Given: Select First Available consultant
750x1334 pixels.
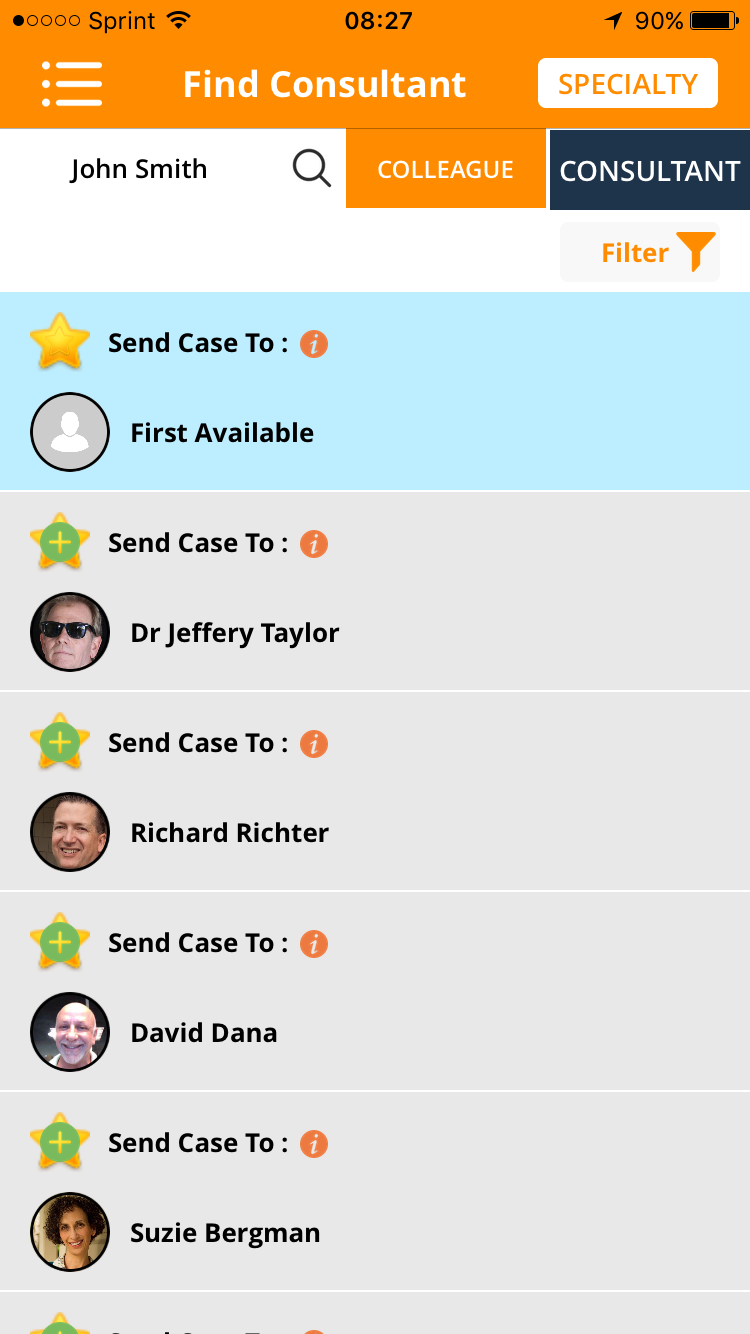Looking at the screenshot, I should tap(222, 433).
